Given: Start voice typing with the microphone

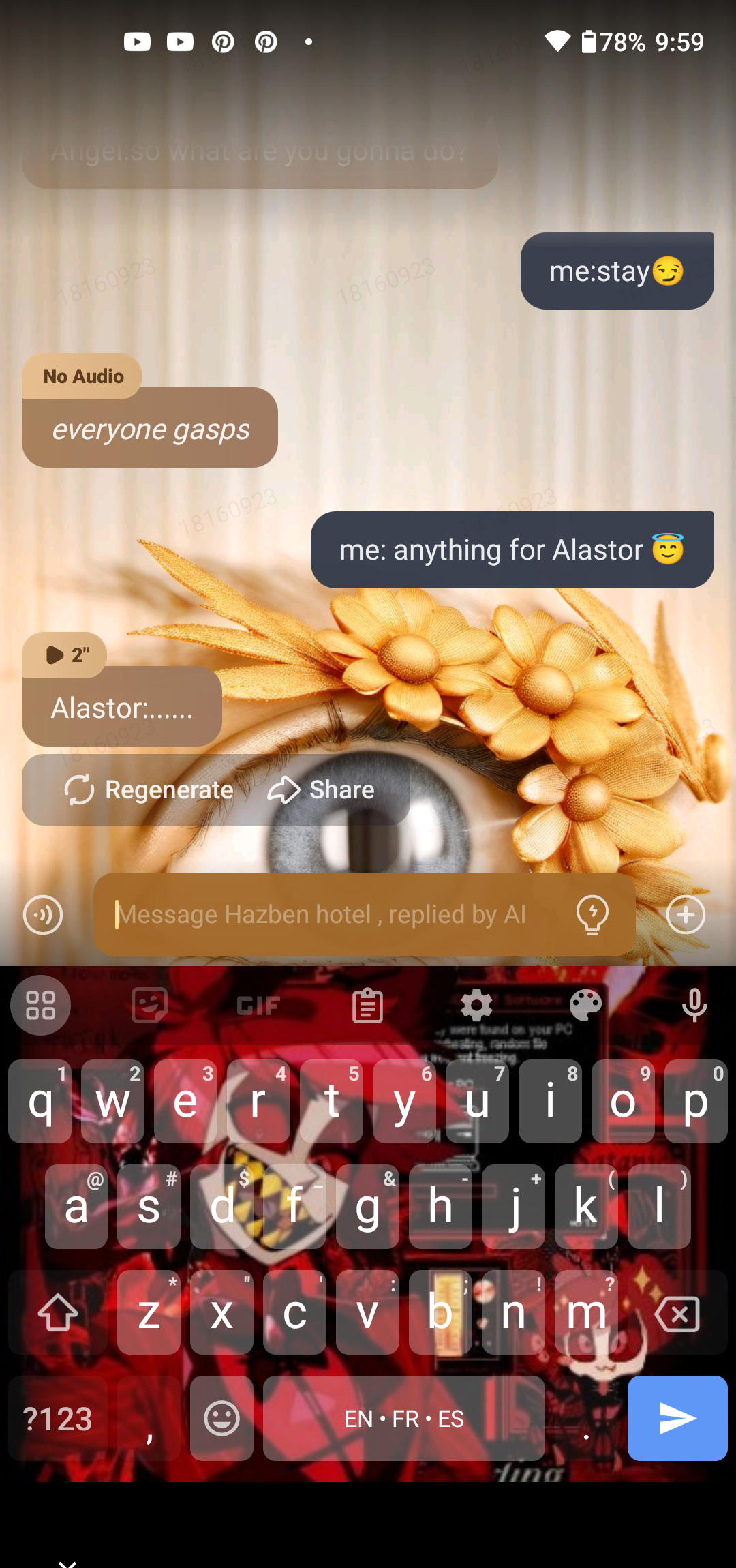Looking at the screenshot, I should (x=694, y=1006).
